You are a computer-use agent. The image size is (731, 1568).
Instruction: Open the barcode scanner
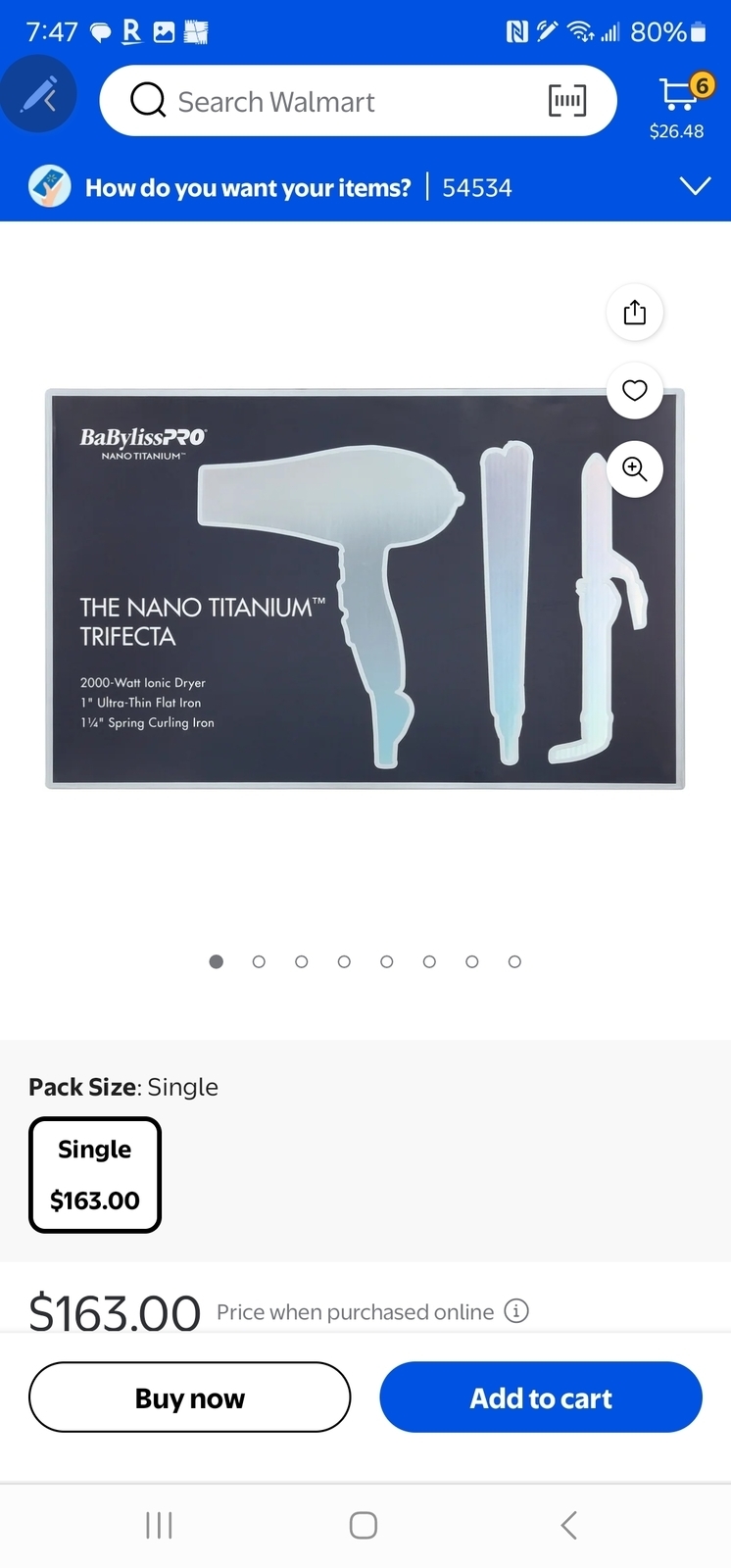(567, 100)
